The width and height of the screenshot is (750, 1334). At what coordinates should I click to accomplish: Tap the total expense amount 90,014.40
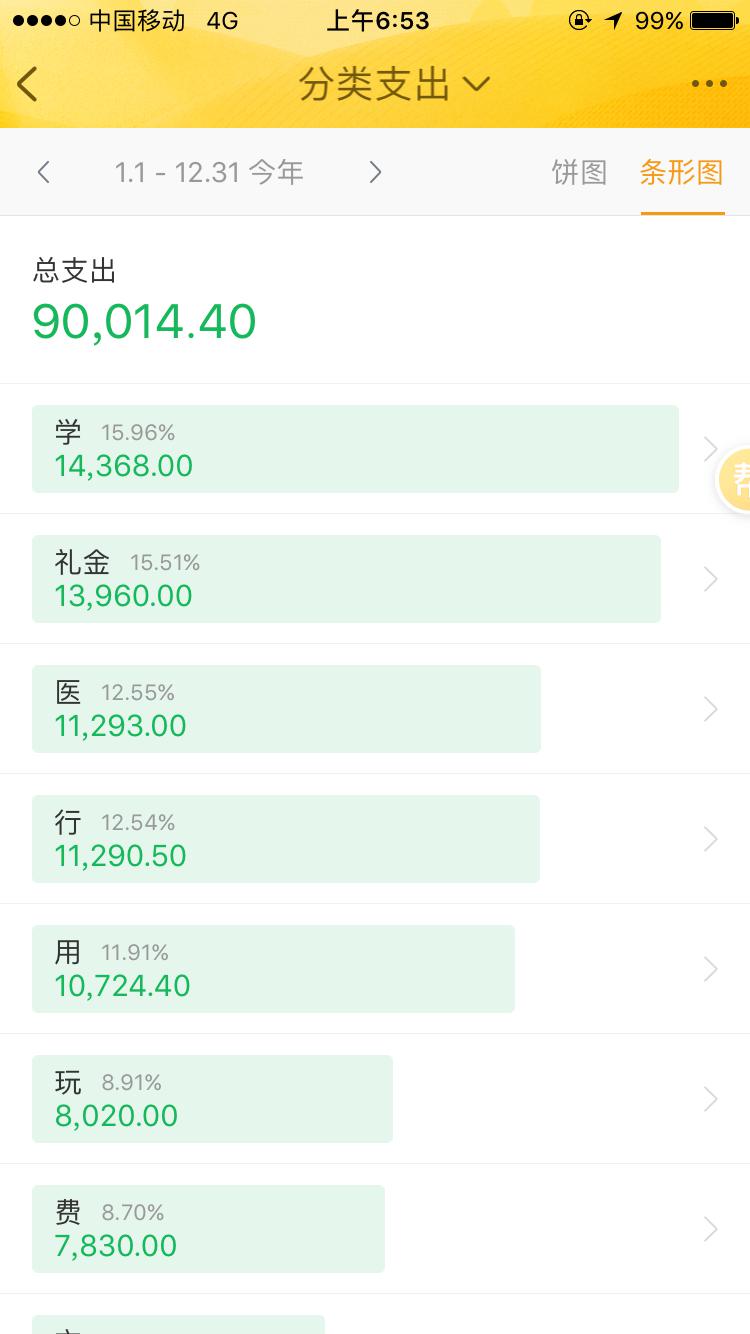click(144, 321)
